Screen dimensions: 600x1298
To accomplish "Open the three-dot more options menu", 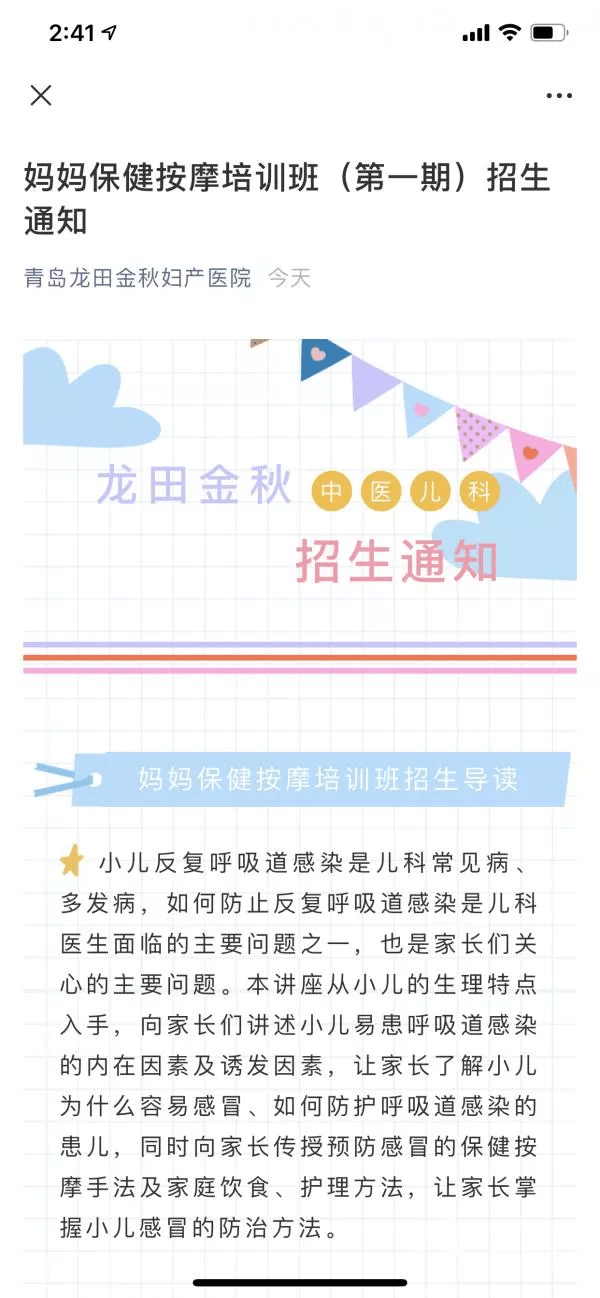I will click(x=559, y=96).
